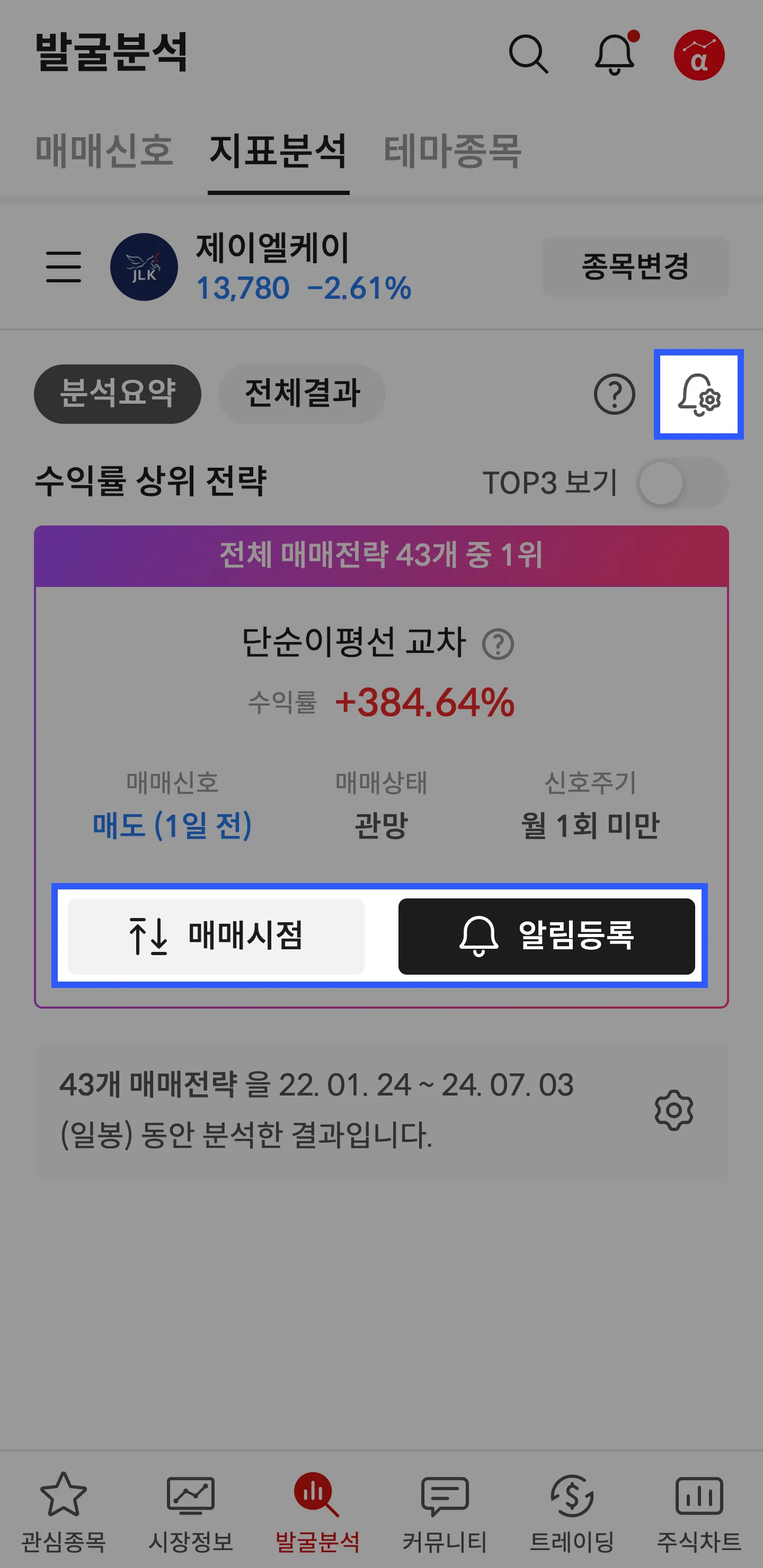Open analysis period settings gear
Viewport: 763px width, 1568px height.
[x=673, y=1110]
